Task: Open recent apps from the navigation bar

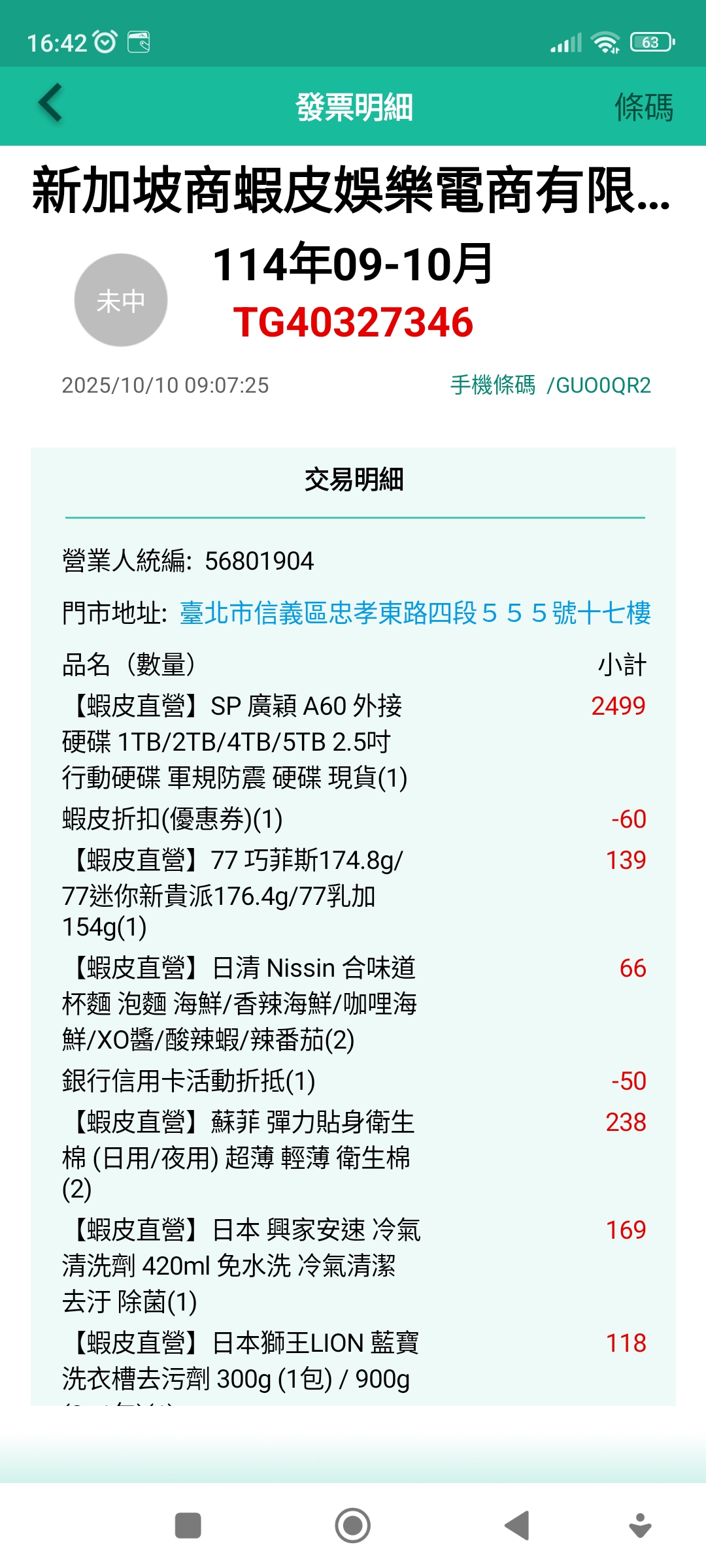Action: pyautogui.click(x=188, y=1526)
